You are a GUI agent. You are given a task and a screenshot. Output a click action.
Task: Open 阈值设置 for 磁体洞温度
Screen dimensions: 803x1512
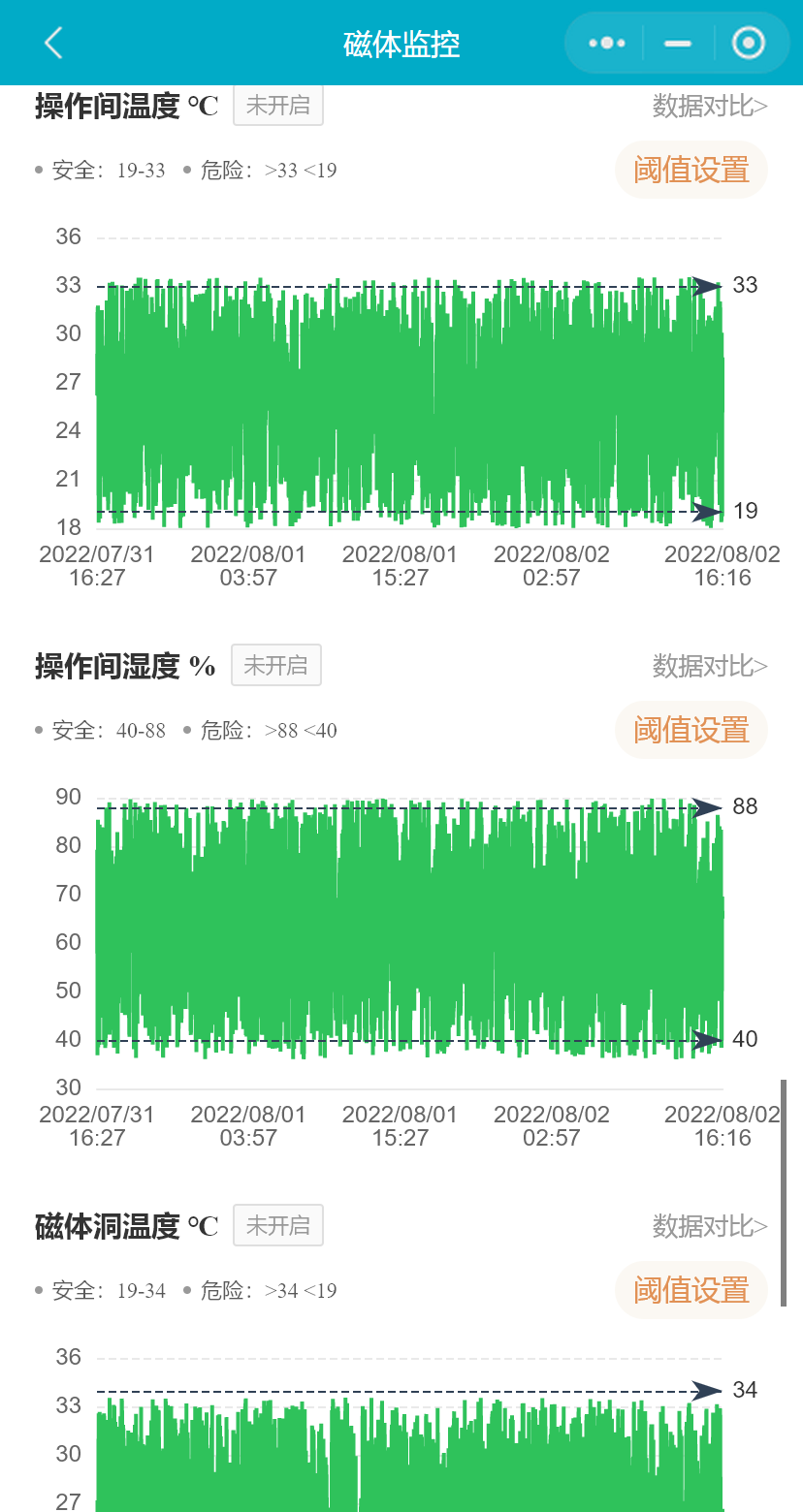[691, 1290]
